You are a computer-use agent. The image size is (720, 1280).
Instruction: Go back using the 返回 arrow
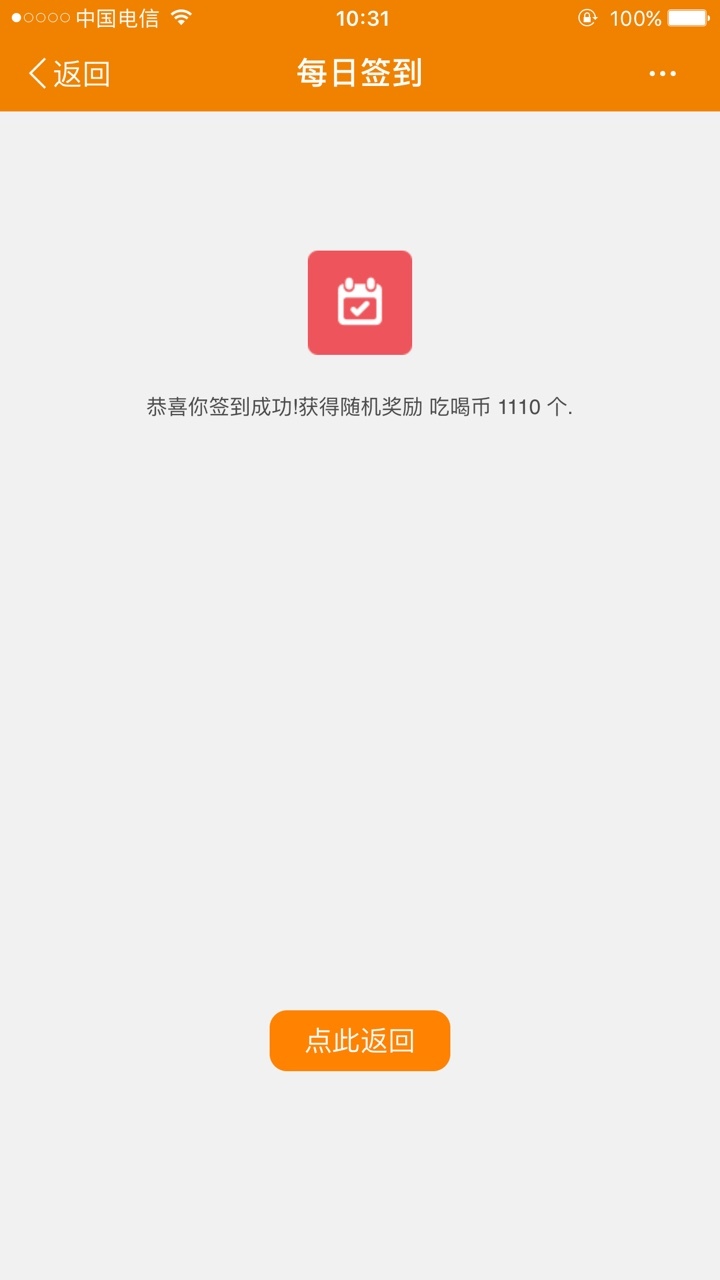tap(69, 74)
